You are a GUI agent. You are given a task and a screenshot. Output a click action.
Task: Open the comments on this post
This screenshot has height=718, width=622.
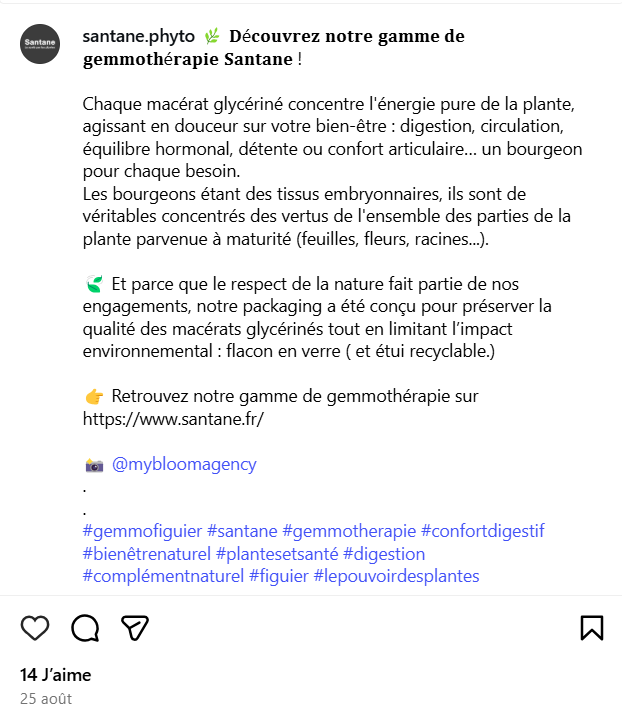(x=85, y=627)
